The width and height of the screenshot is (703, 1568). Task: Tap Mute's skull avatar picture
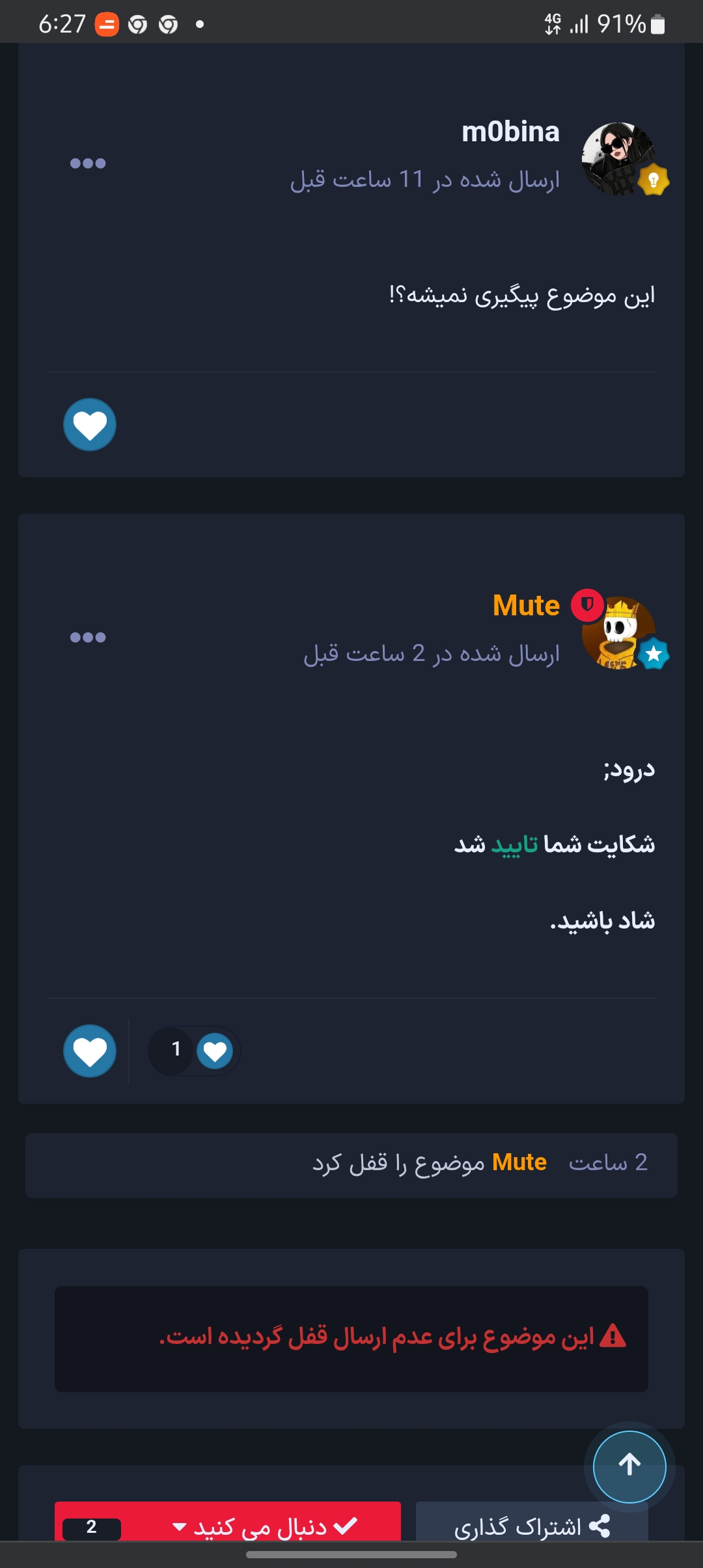coord(618,633)
